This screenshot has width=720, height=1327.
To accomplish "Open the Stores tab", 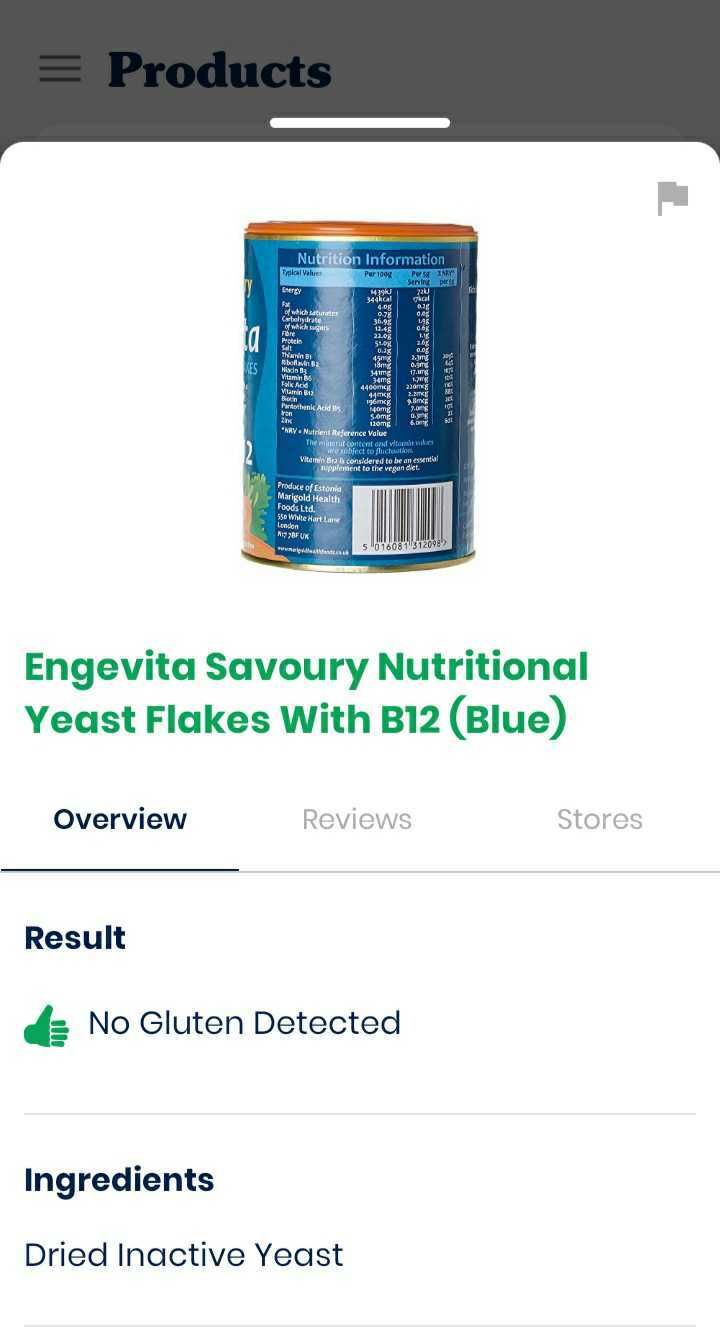I will (599, 818).
